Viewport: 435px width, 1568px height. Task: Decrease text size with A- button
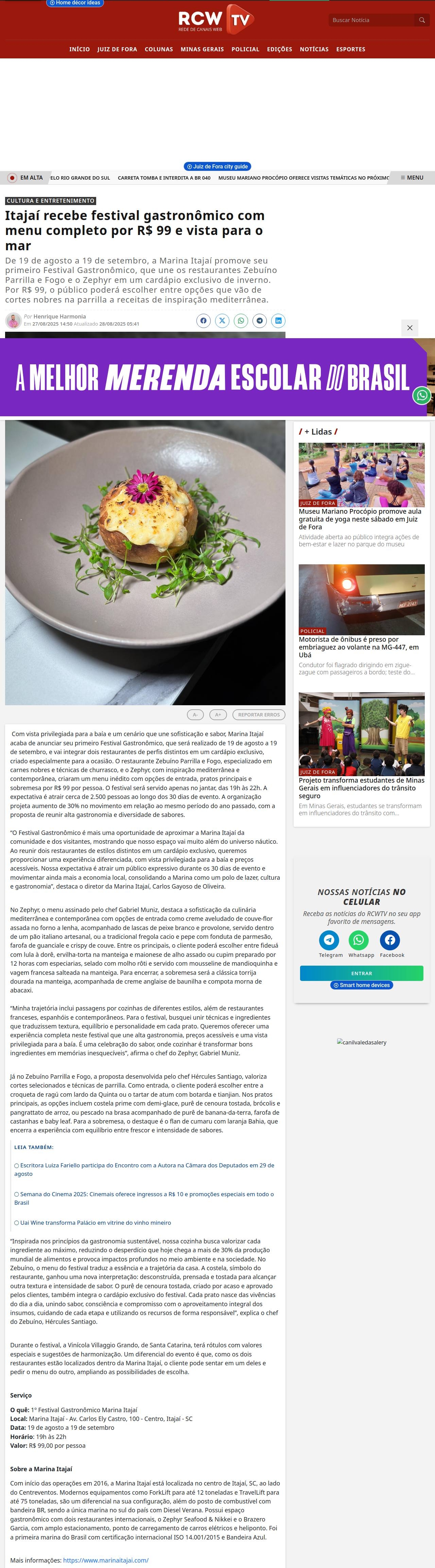195,715
